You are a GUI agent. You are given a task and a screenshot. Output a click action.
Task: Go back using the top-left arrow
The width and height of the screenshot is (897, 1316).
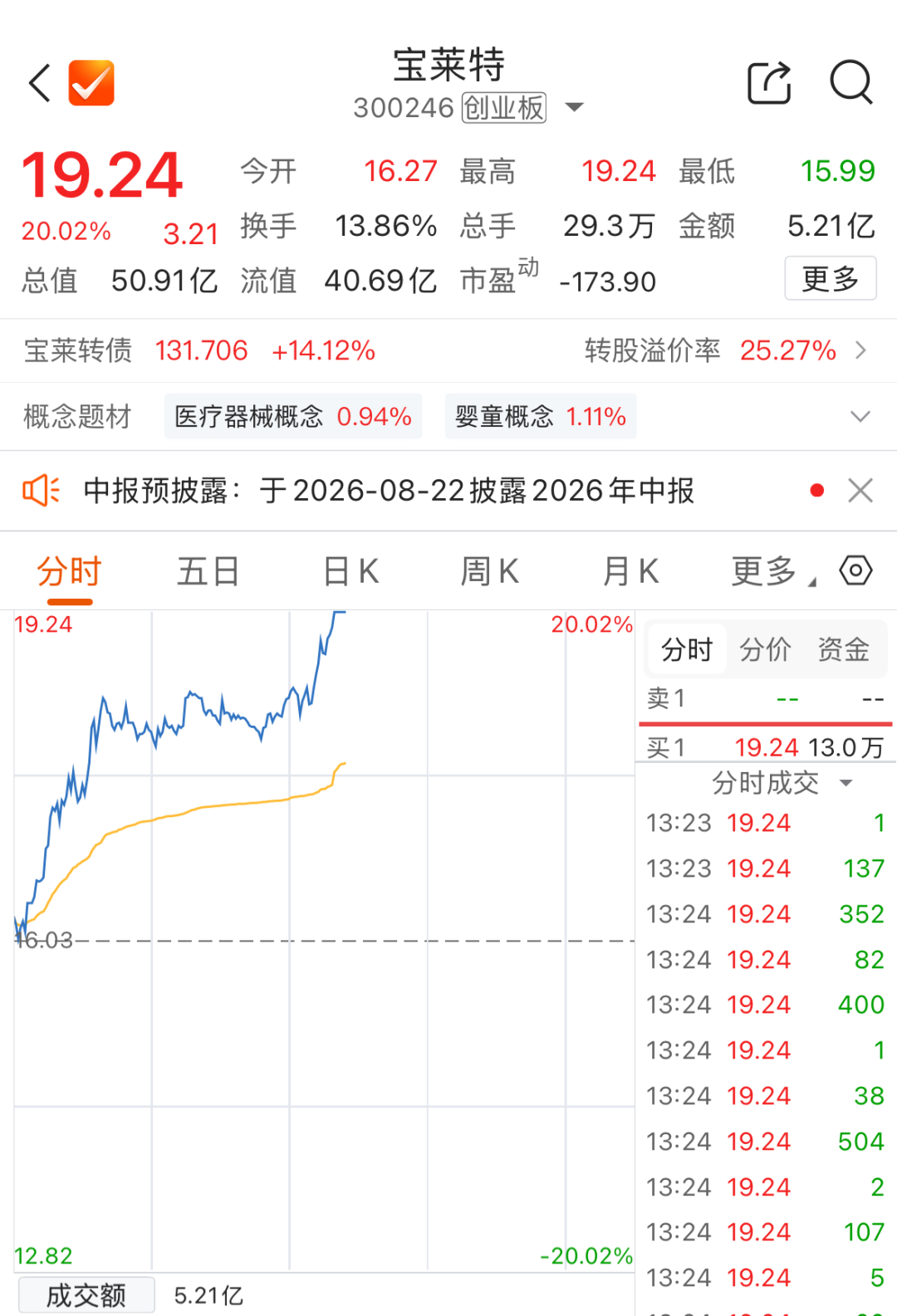(x=40, y=83)
